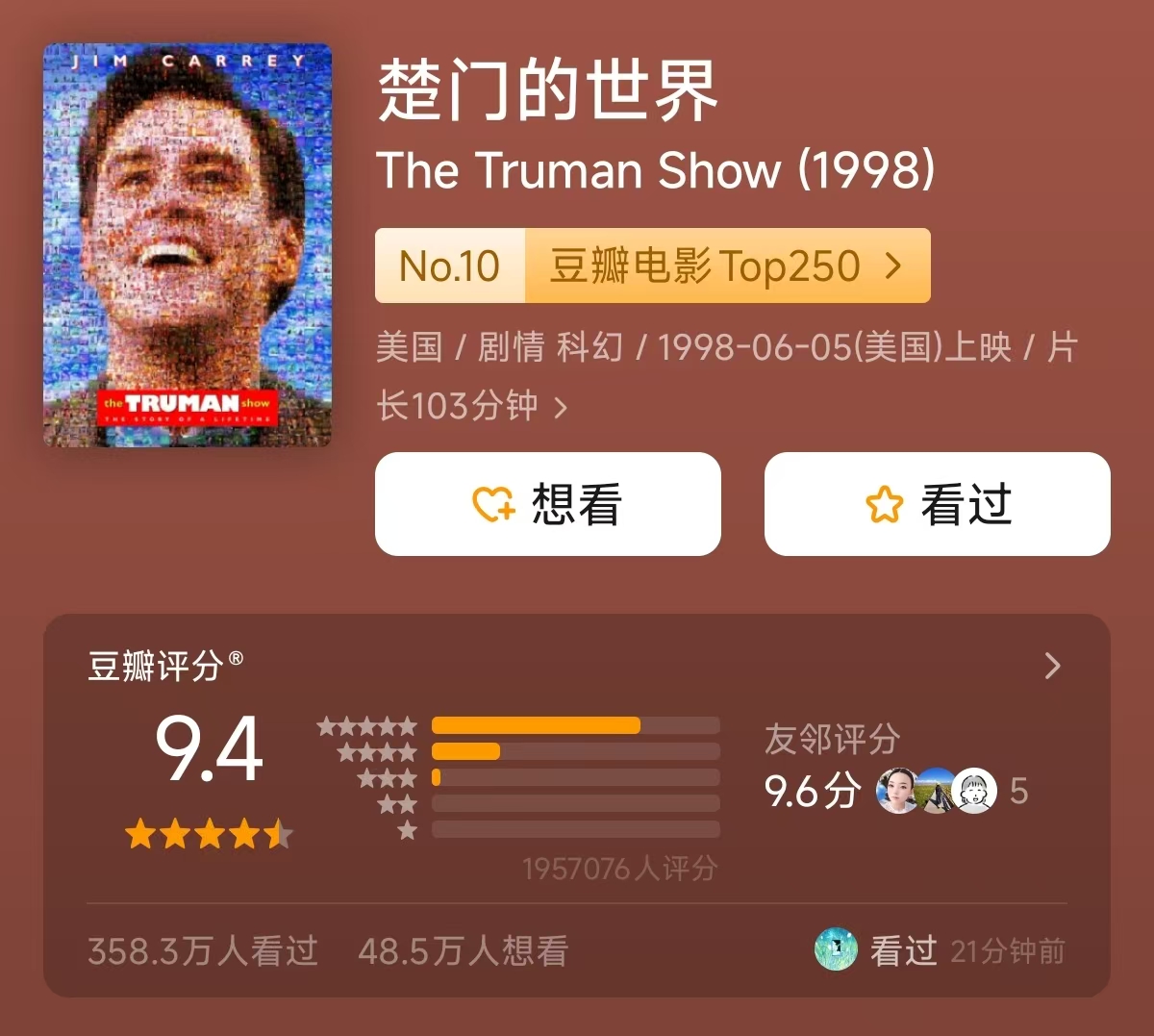Open the friend who 看过 21分钟前

pyautogui.click(x=836, y=949)
